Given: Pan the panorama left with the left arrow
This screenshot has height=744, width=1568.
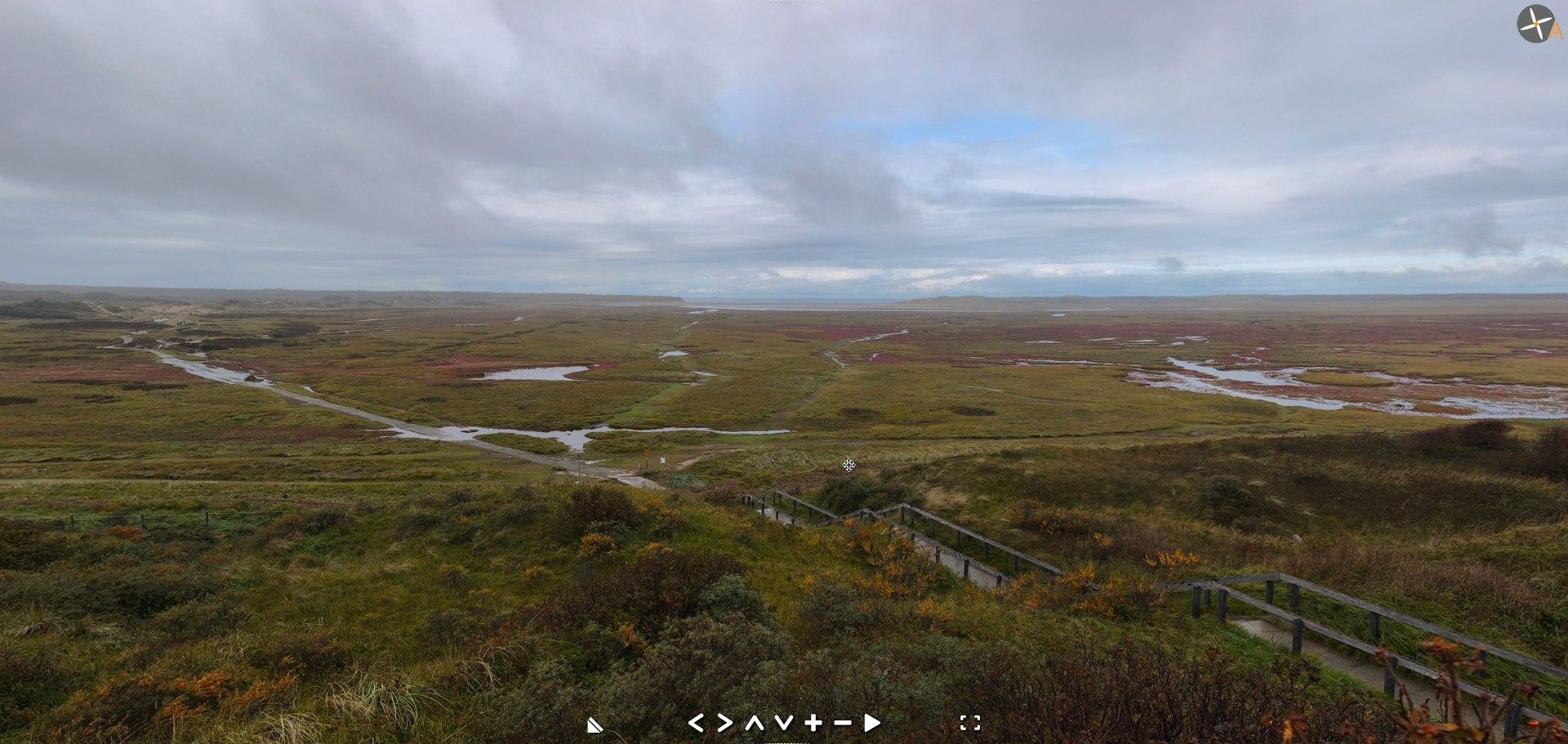Looking at the screenshot, I should point(696,723).
